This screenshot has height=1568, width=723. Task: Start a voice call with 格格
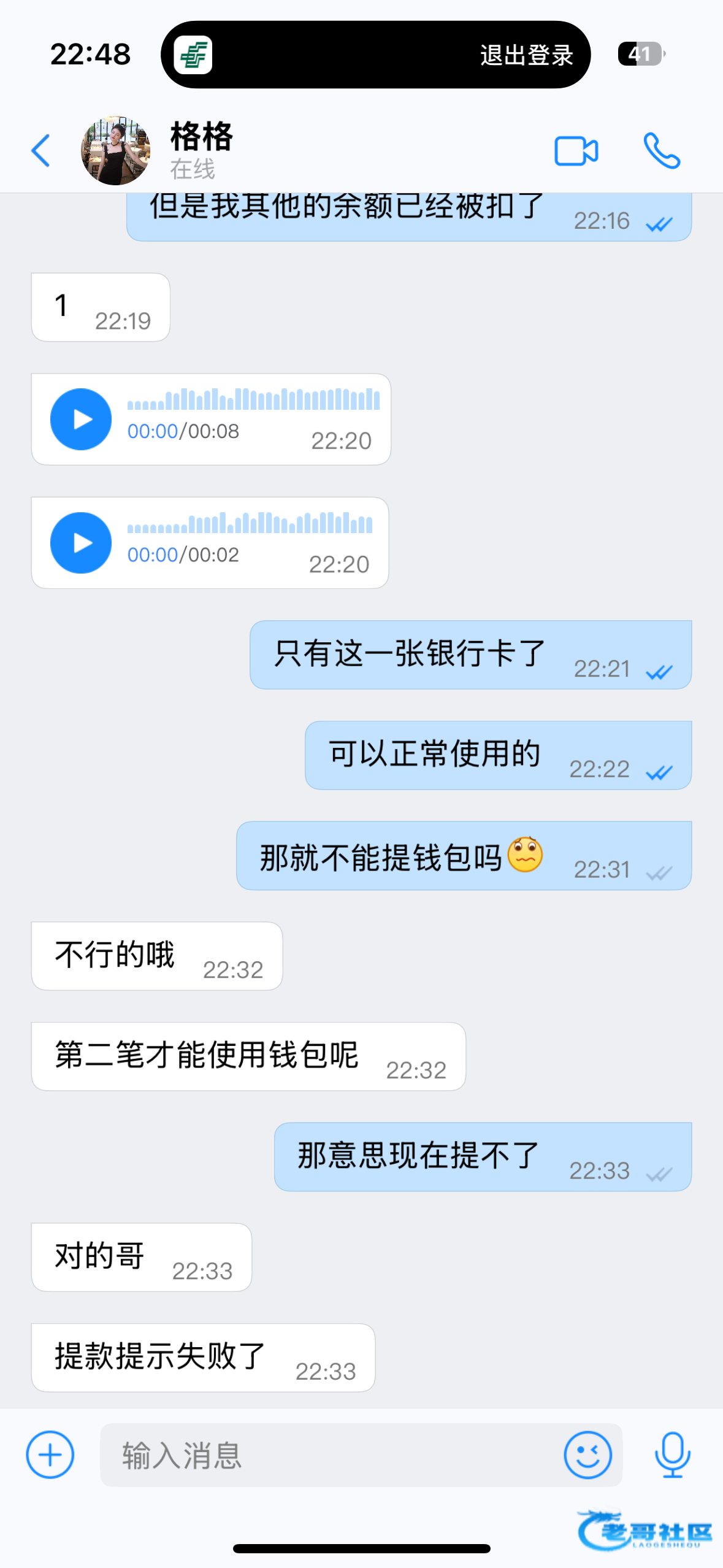point(662,151)
